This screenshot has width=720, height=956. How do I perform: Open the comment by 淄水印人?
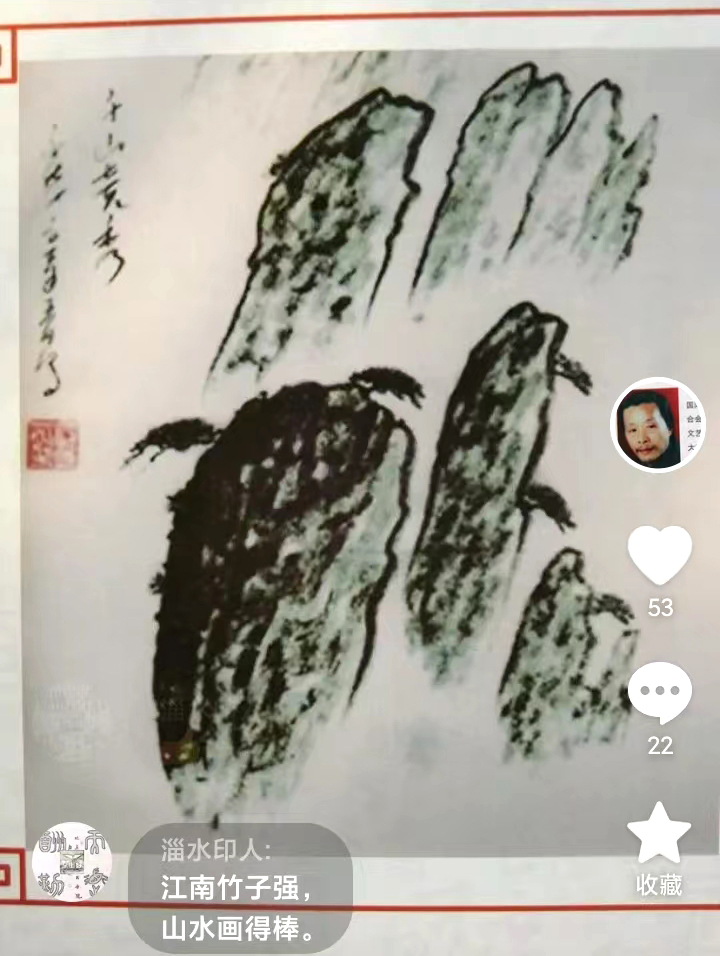240,888
